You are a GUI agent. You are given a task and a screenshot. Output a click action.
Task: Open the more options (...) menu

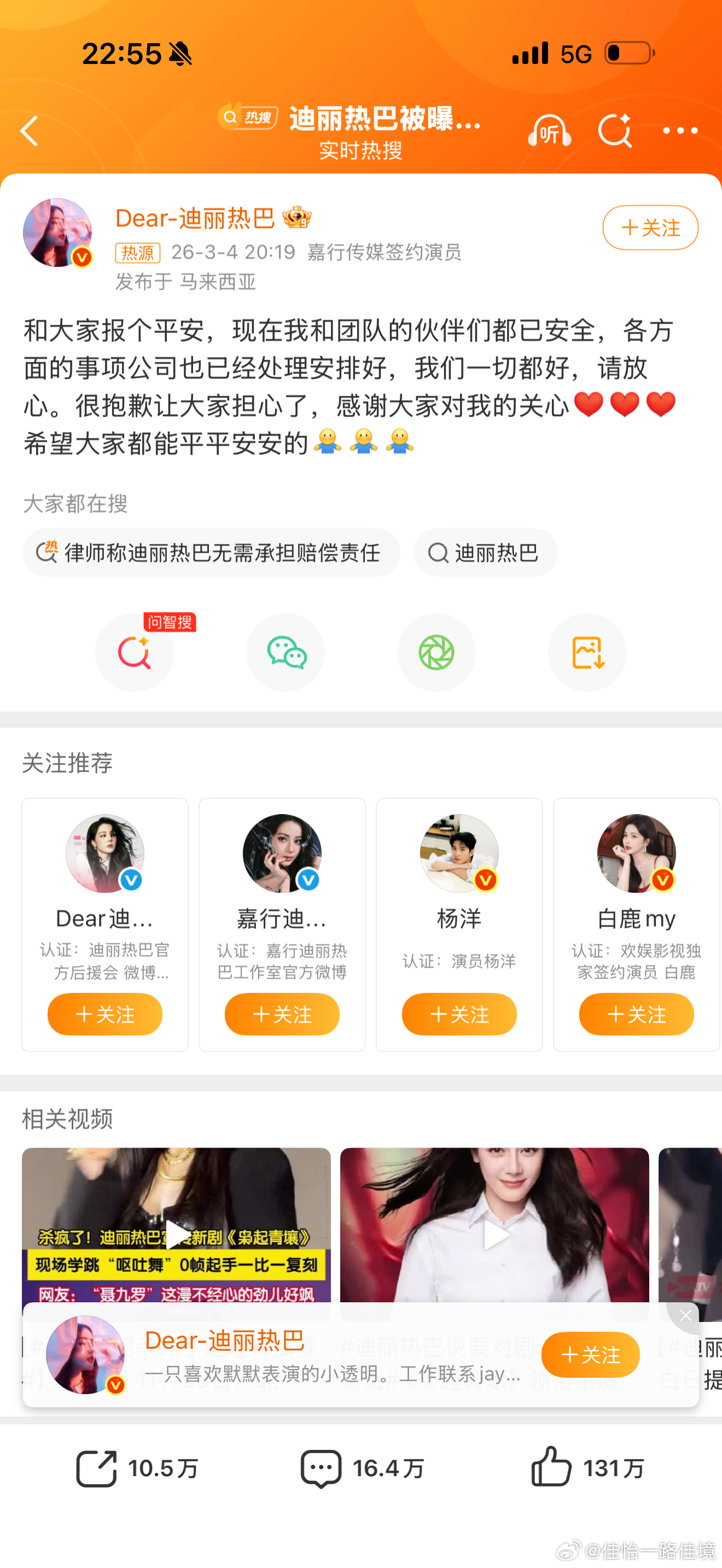click(x=680, y=131)
